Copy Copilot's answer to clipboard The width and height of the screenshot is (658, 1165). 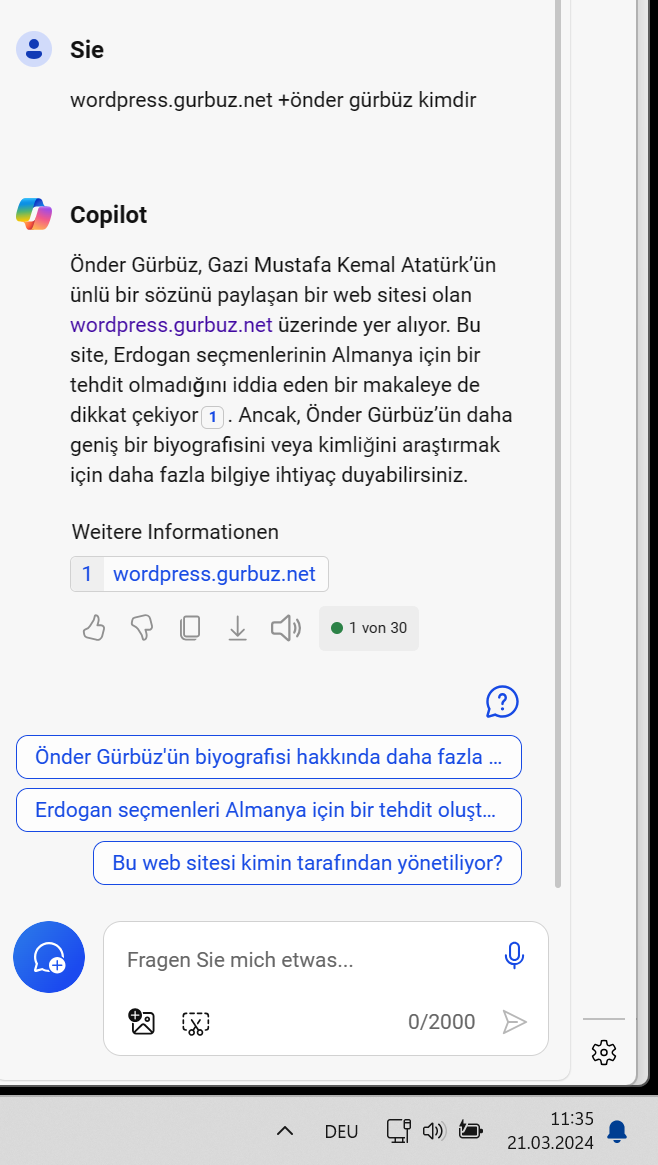click(x=190, y=629)
